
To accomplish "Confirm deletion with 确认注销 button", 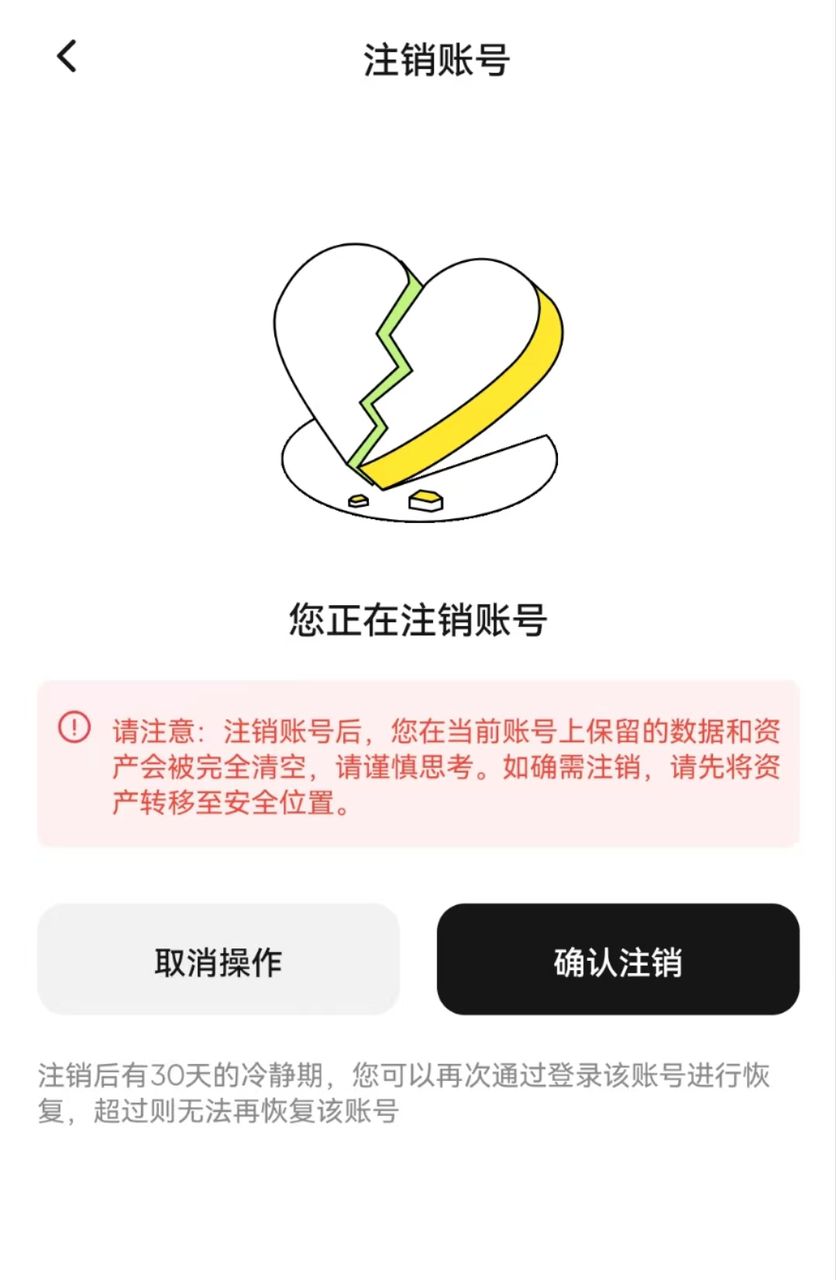I will [x=618, y=960].
